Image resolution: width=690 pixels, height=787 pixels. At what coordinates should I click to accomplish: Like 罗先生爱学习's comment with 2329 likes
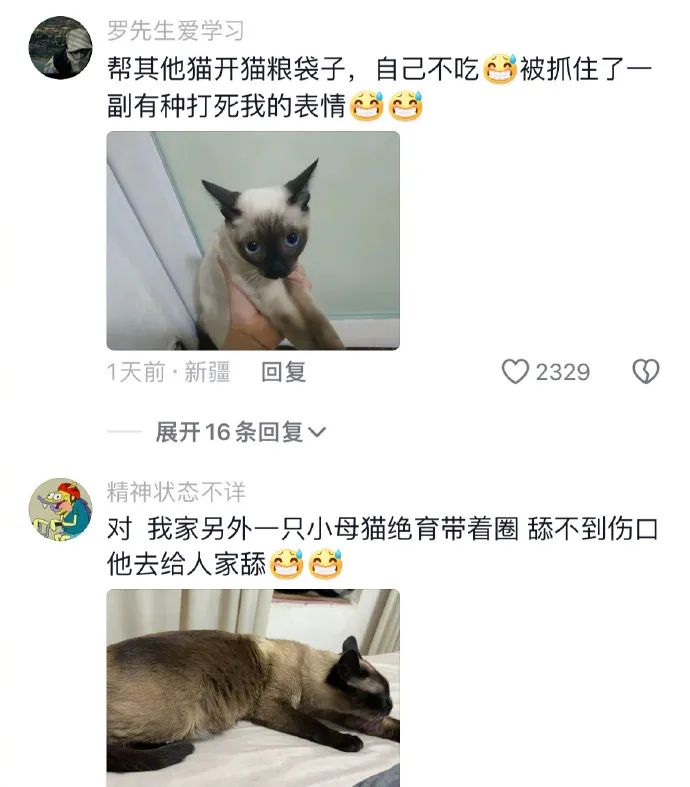coord(515,372)
